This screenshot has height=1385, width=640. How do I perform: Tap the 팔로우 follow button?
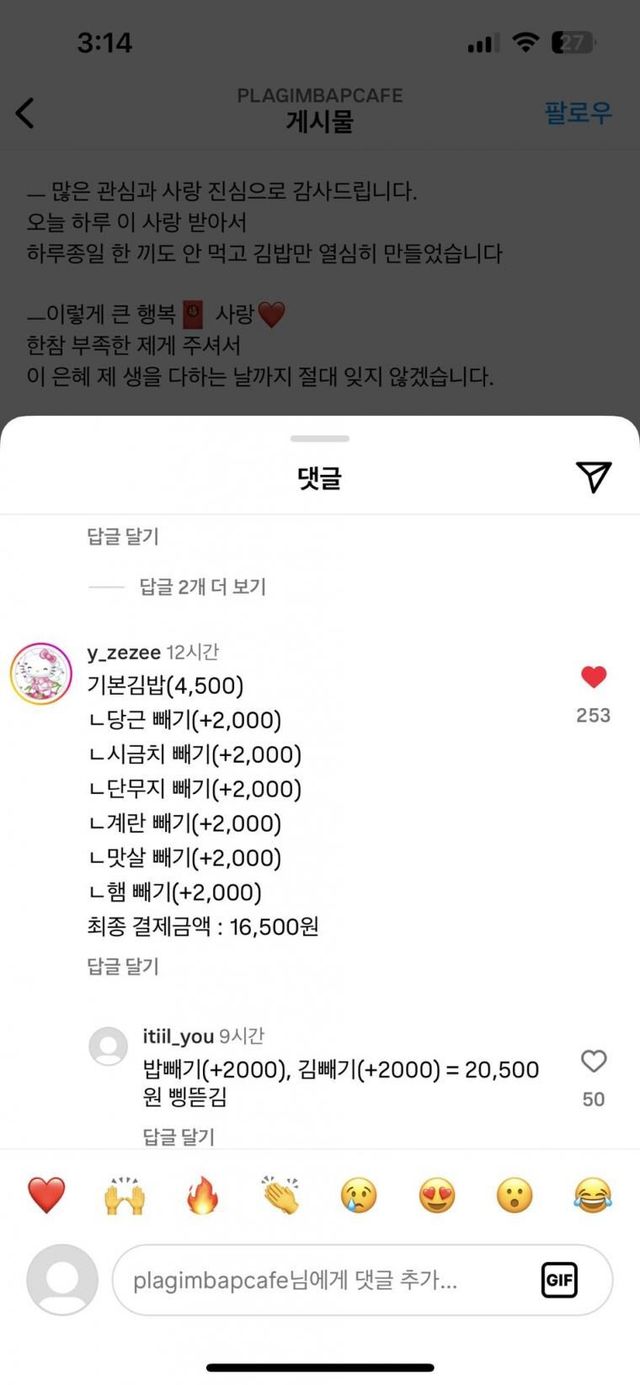(577, 113)
